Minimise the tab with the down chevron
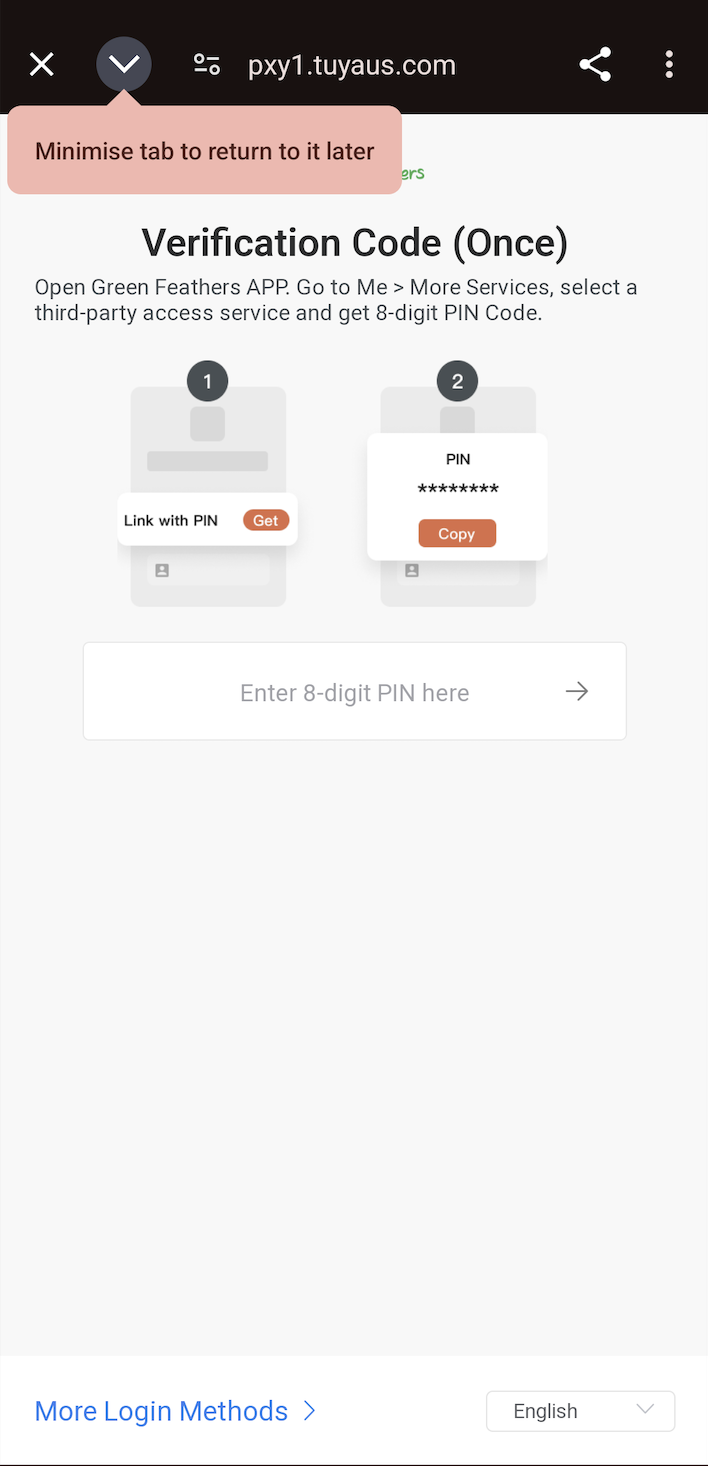Screen dimensions: 708x1466 tap(124, 65)
